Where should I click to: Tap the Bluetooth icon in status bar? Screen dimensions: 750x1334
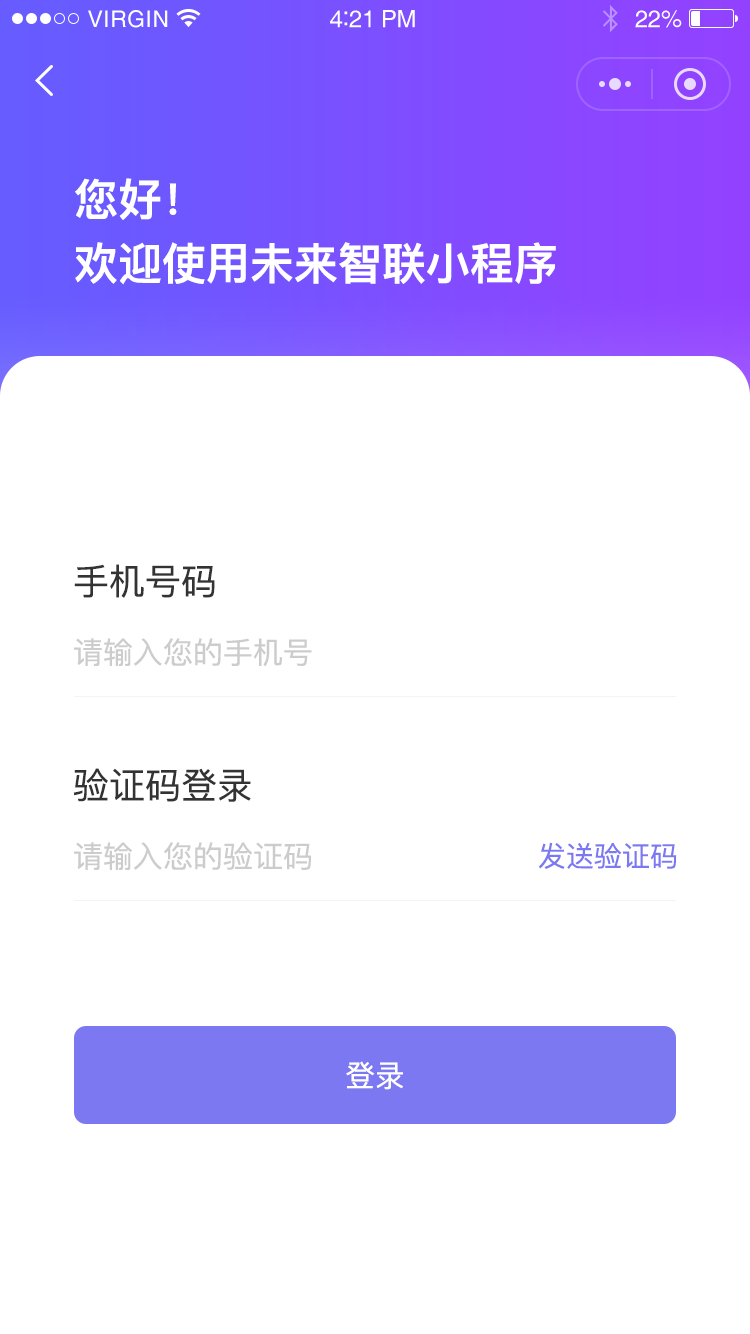click(x=610, y=17)
